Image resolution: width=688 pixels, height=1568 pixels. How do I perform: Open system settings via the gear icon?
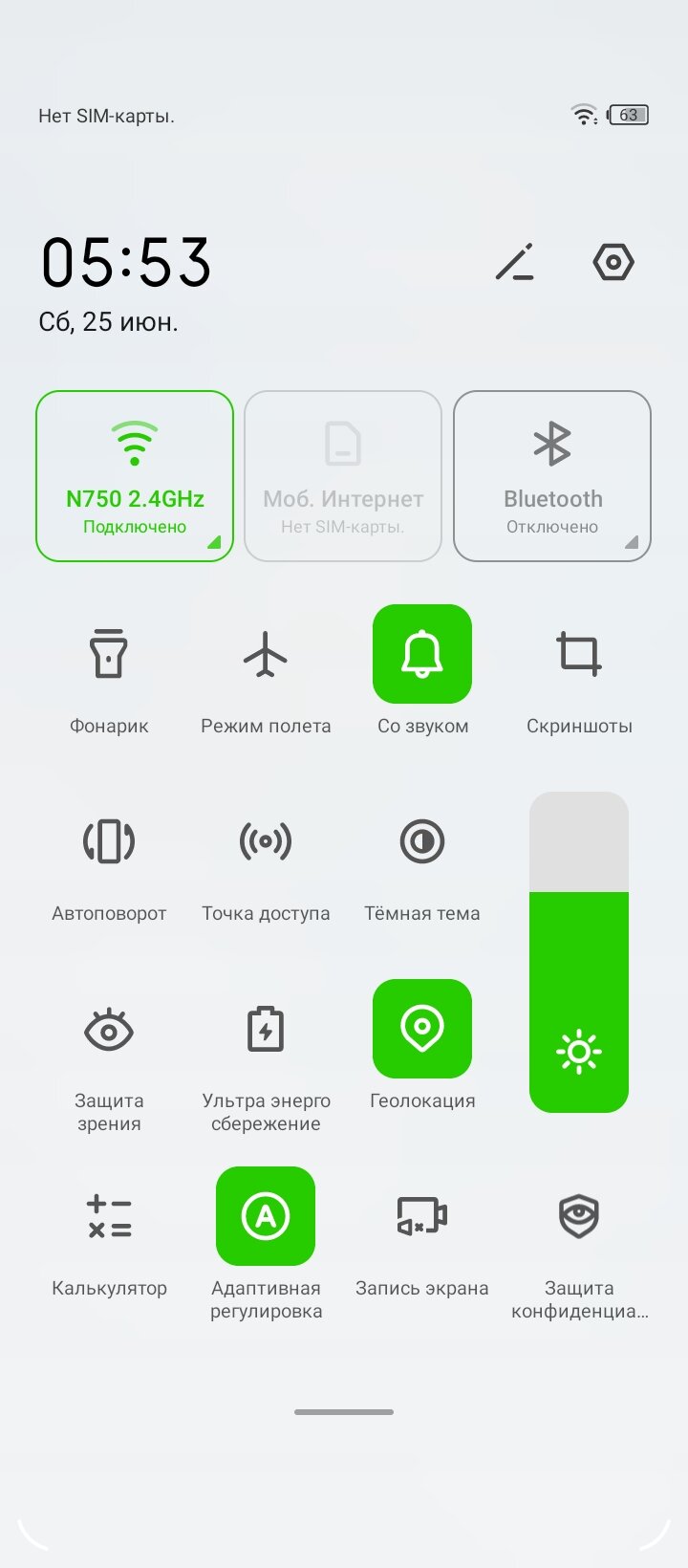coord(613,262)
